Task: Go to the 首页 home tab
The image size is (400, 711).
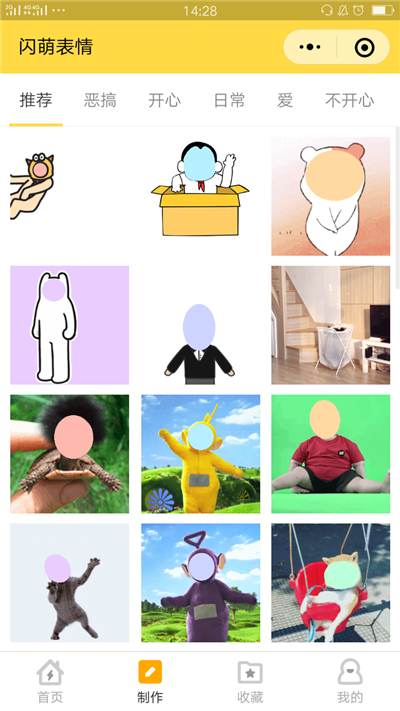Action: pos(50,681)
